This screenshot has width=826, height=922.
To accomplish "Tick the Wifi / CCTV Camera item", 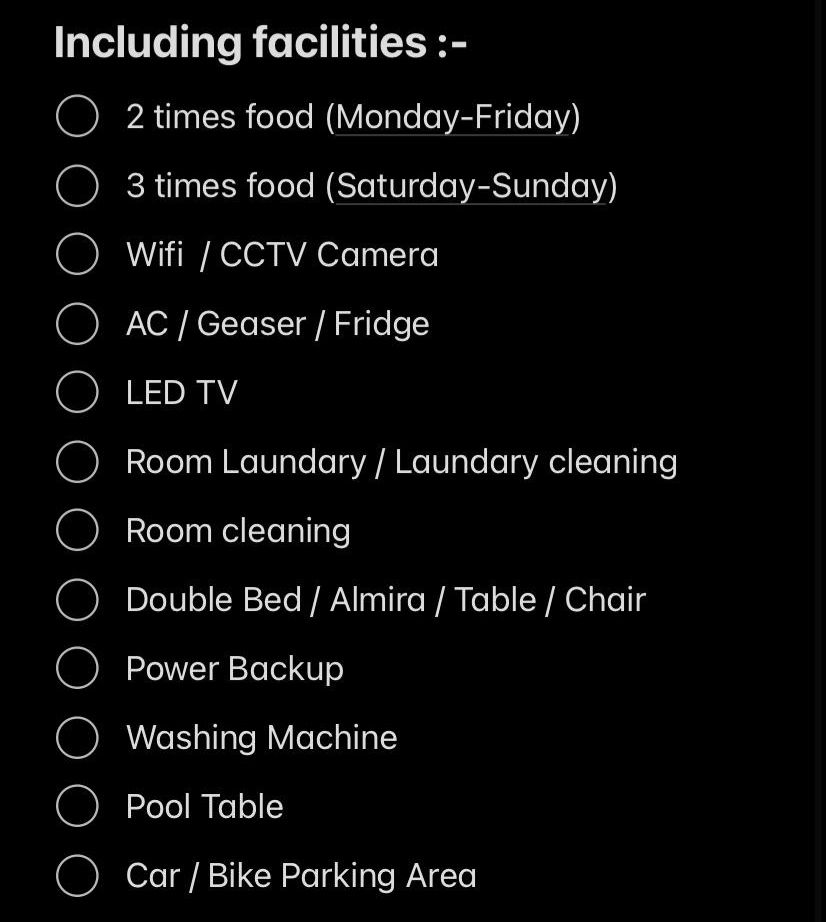I will (x=77, y=255).
